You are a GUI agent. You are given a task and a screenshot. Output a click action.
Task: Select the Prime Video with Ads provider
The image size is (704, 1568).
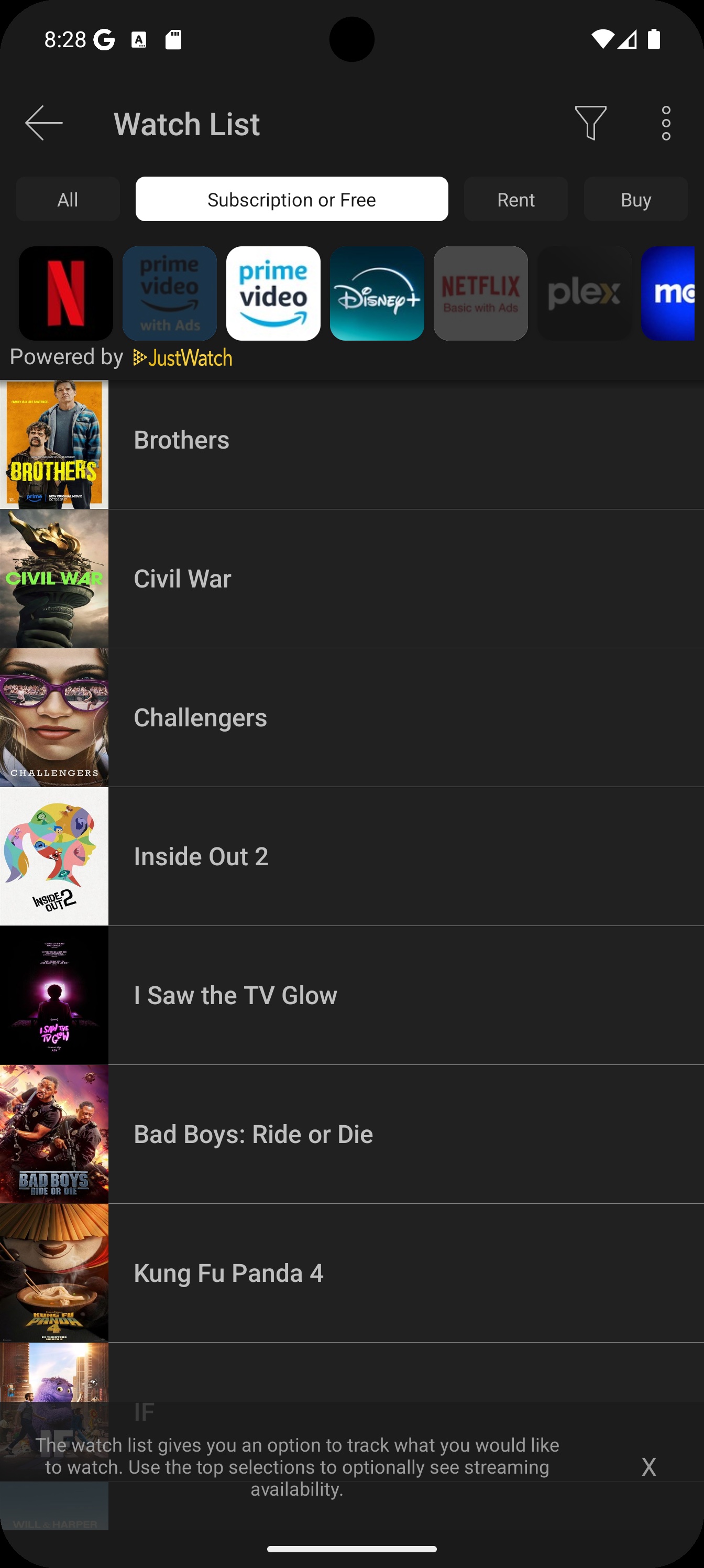[x=170, y=293]
